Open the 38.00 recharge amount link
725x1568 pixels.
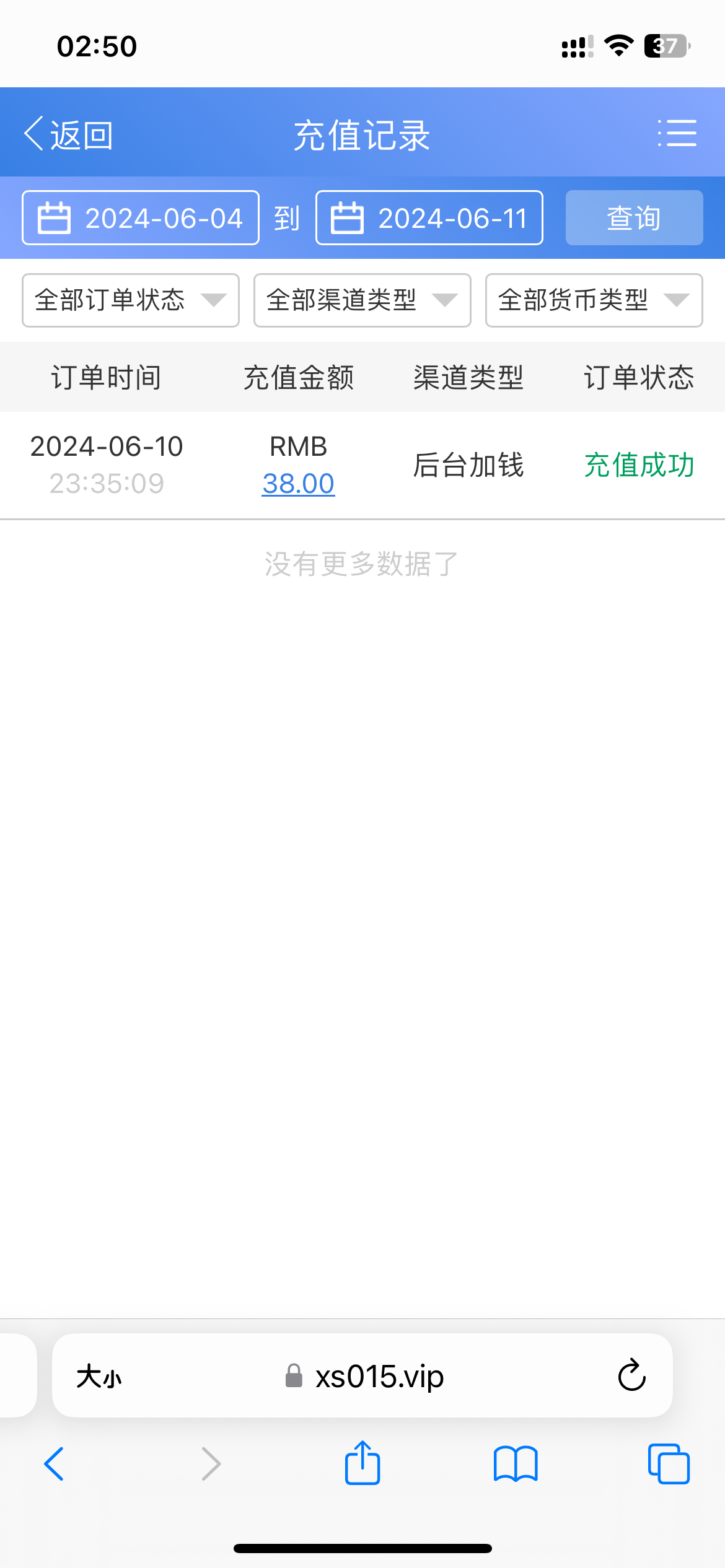[298, 484]
